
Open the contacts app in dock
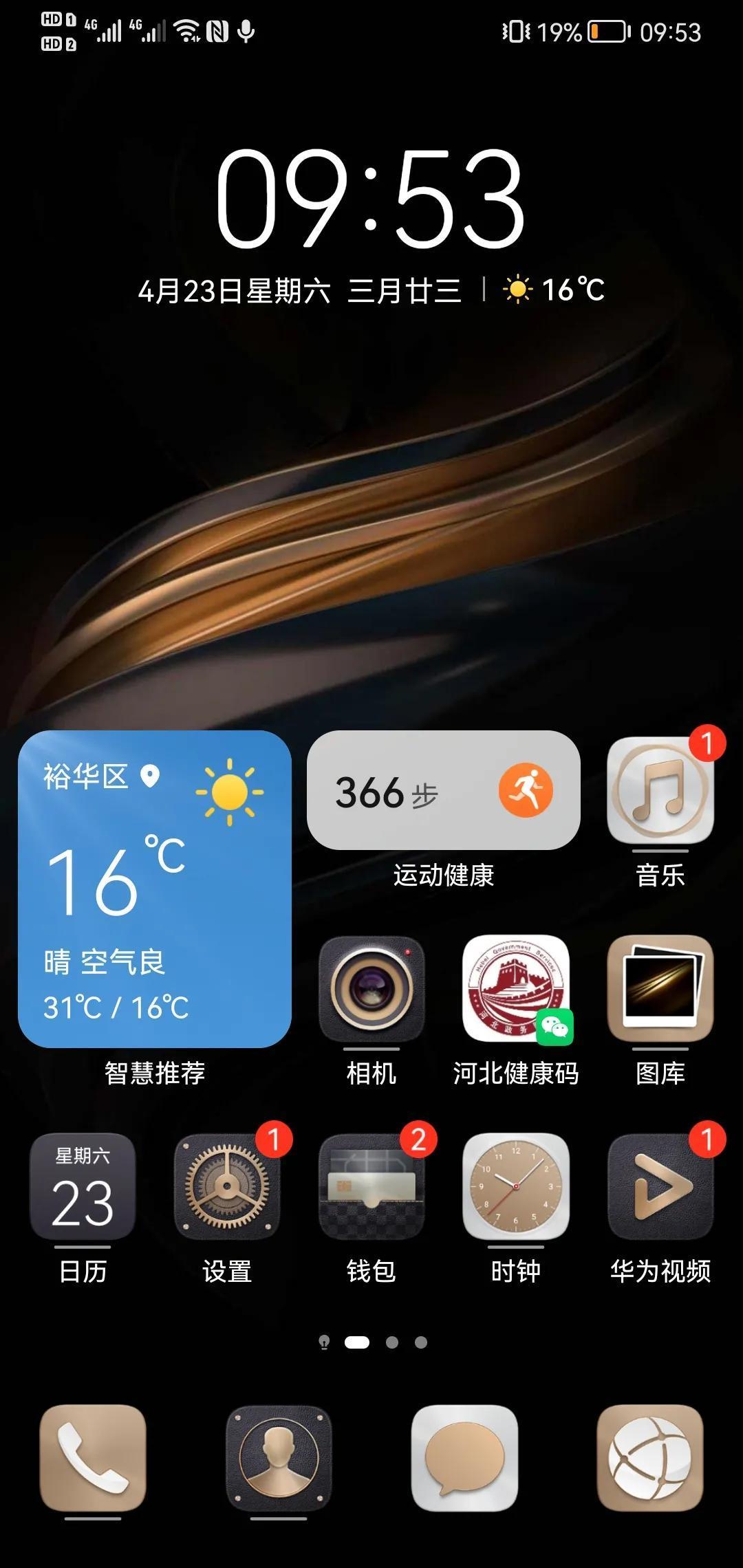point(279,1458)
